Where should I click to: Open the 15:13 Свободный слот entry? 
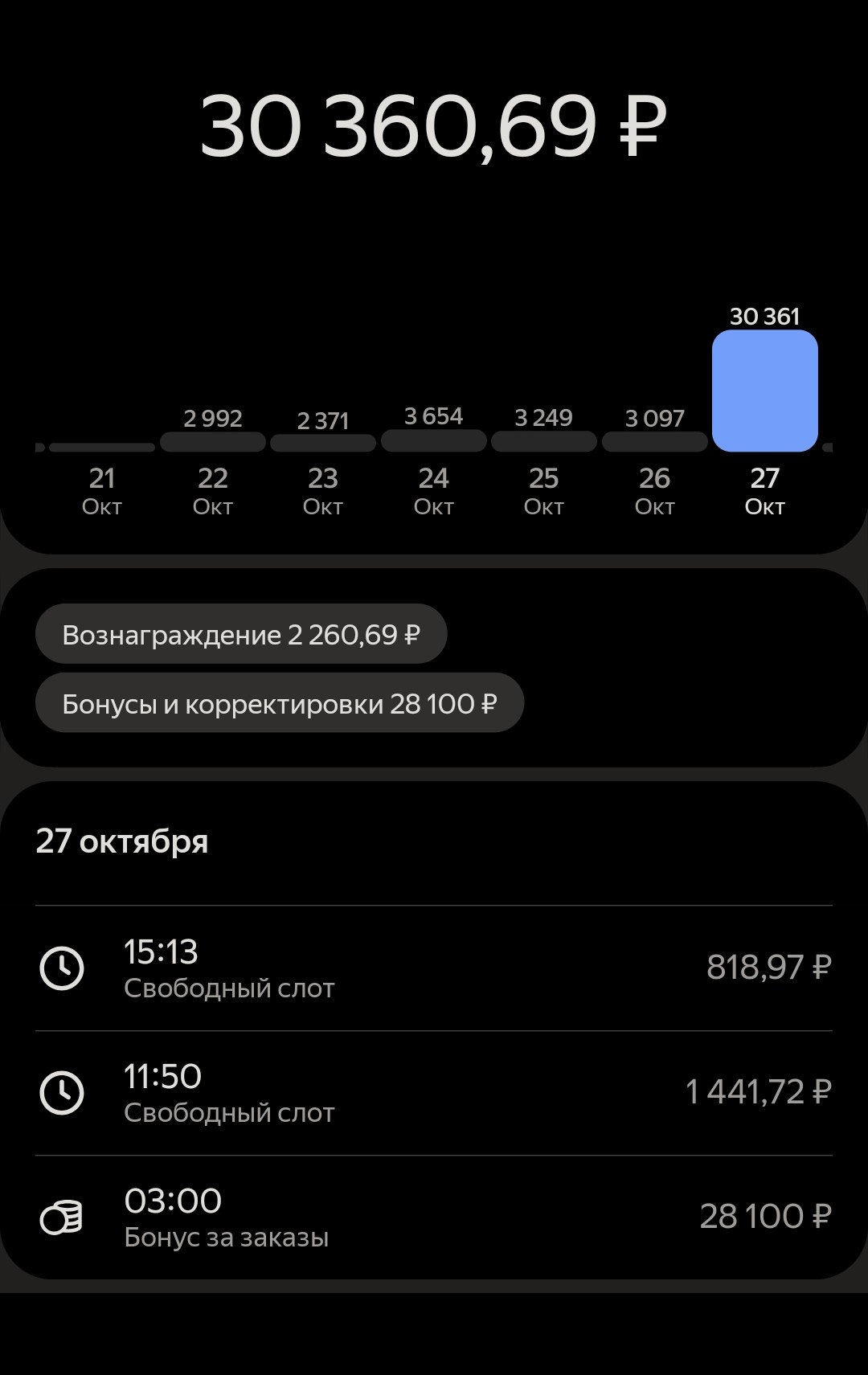(x=434, y=968)
